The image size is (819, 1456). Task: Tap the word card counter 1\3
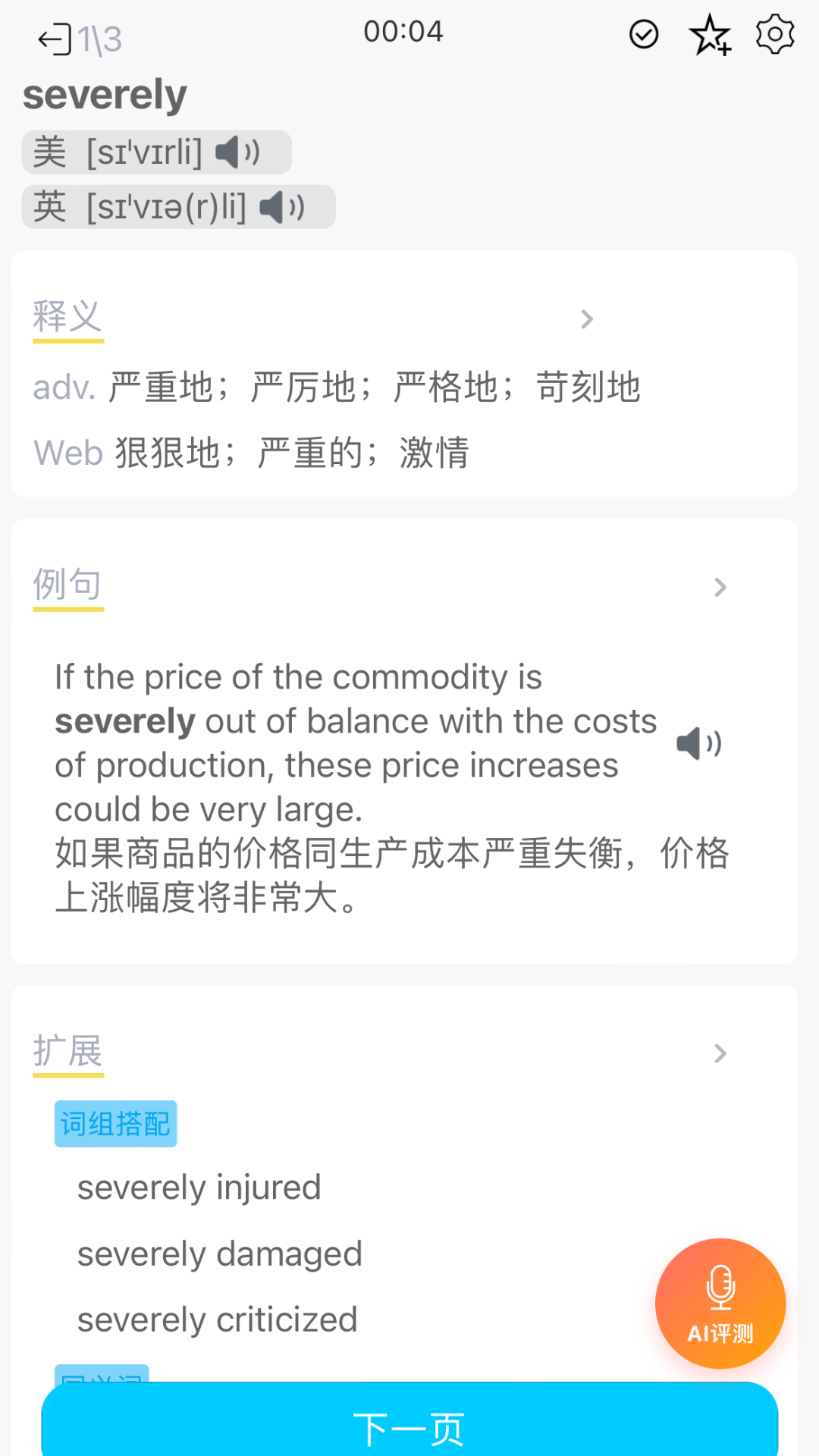pyautogui.click(x=101, y=39)
